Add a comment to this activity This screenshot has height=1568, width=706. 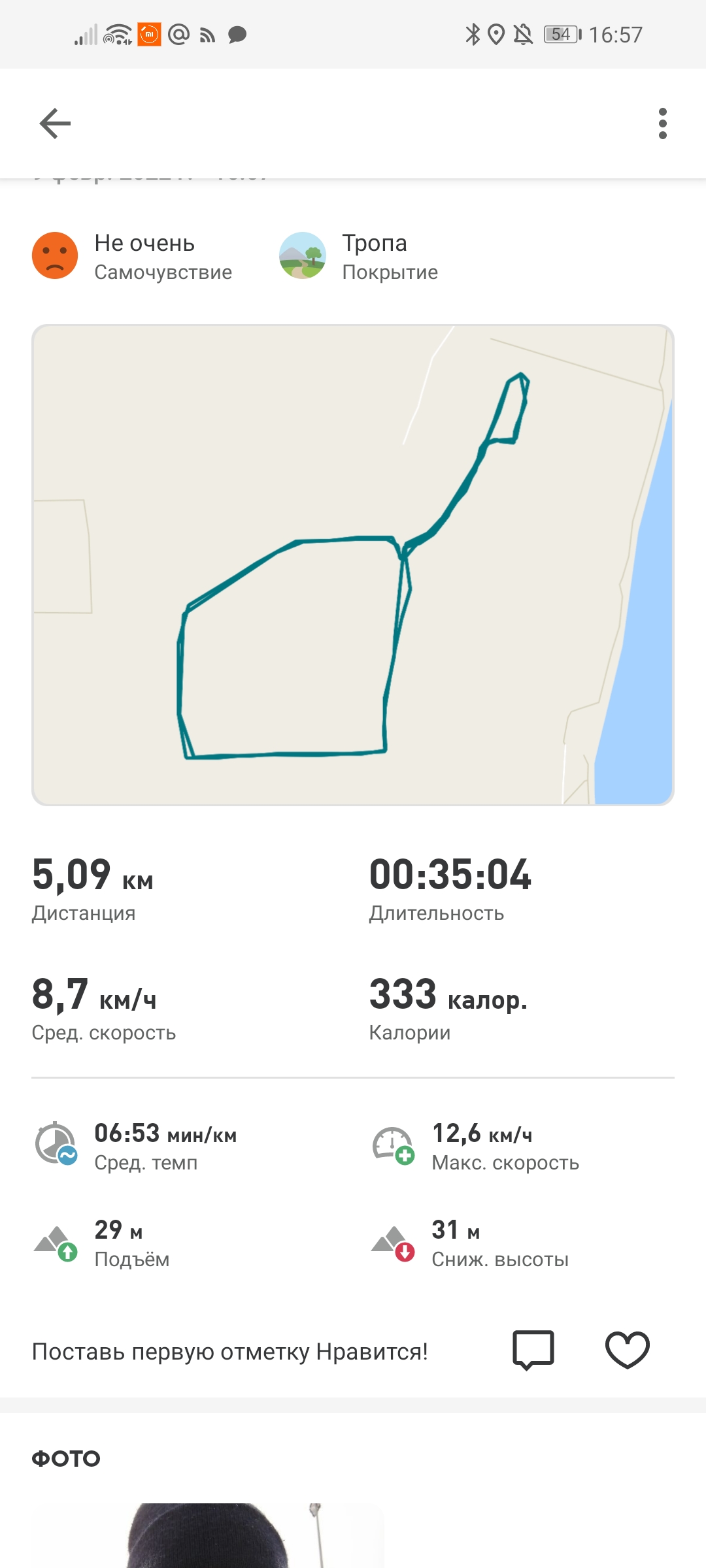[x=533, y=1350]
